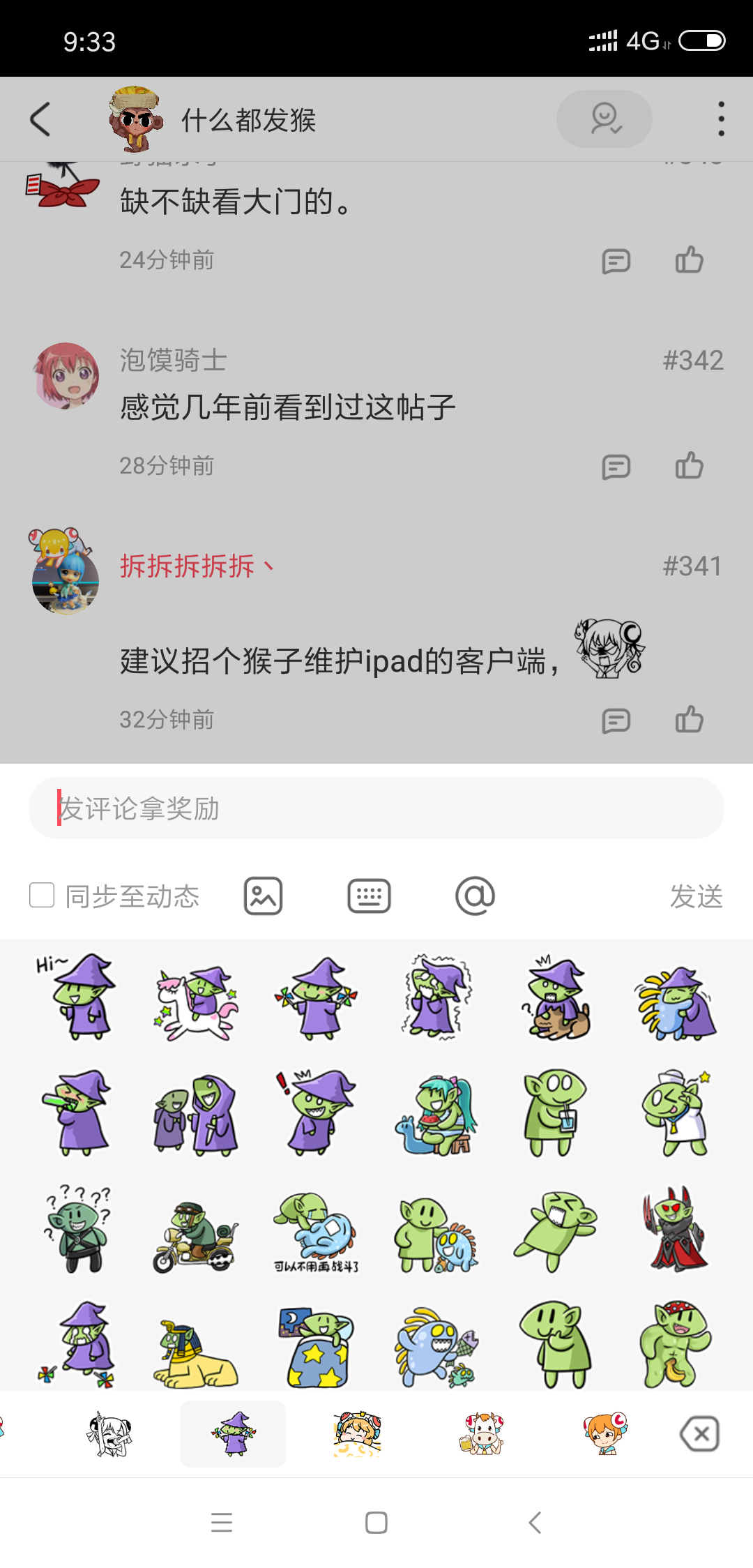Switch to the text keyboard
The width and height of the screenshot is (753, 1568).
(369, 896)
